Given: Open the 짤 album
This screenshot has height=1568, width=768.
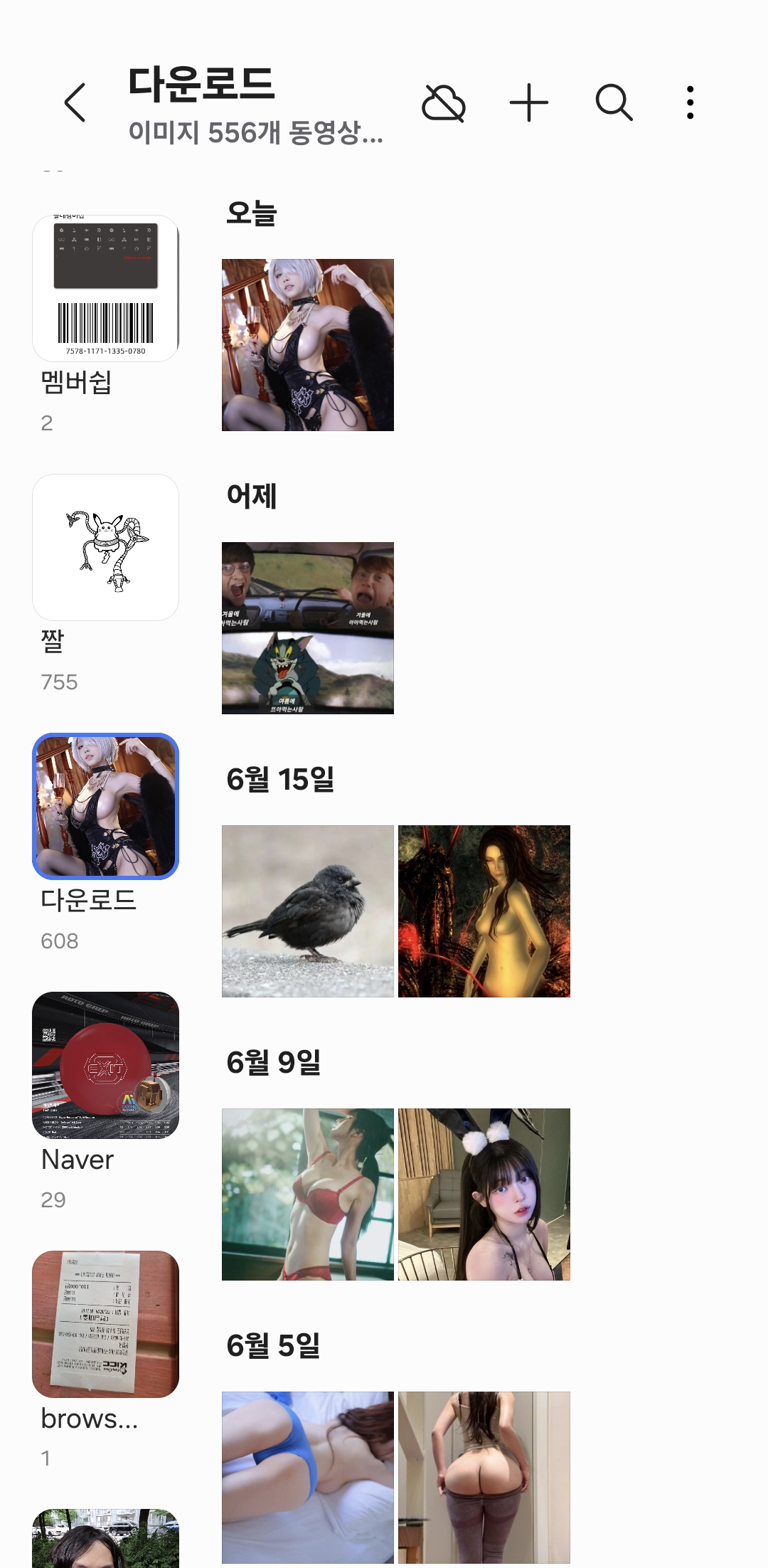Looking at the screenshot, I should (x=105, y=547).
